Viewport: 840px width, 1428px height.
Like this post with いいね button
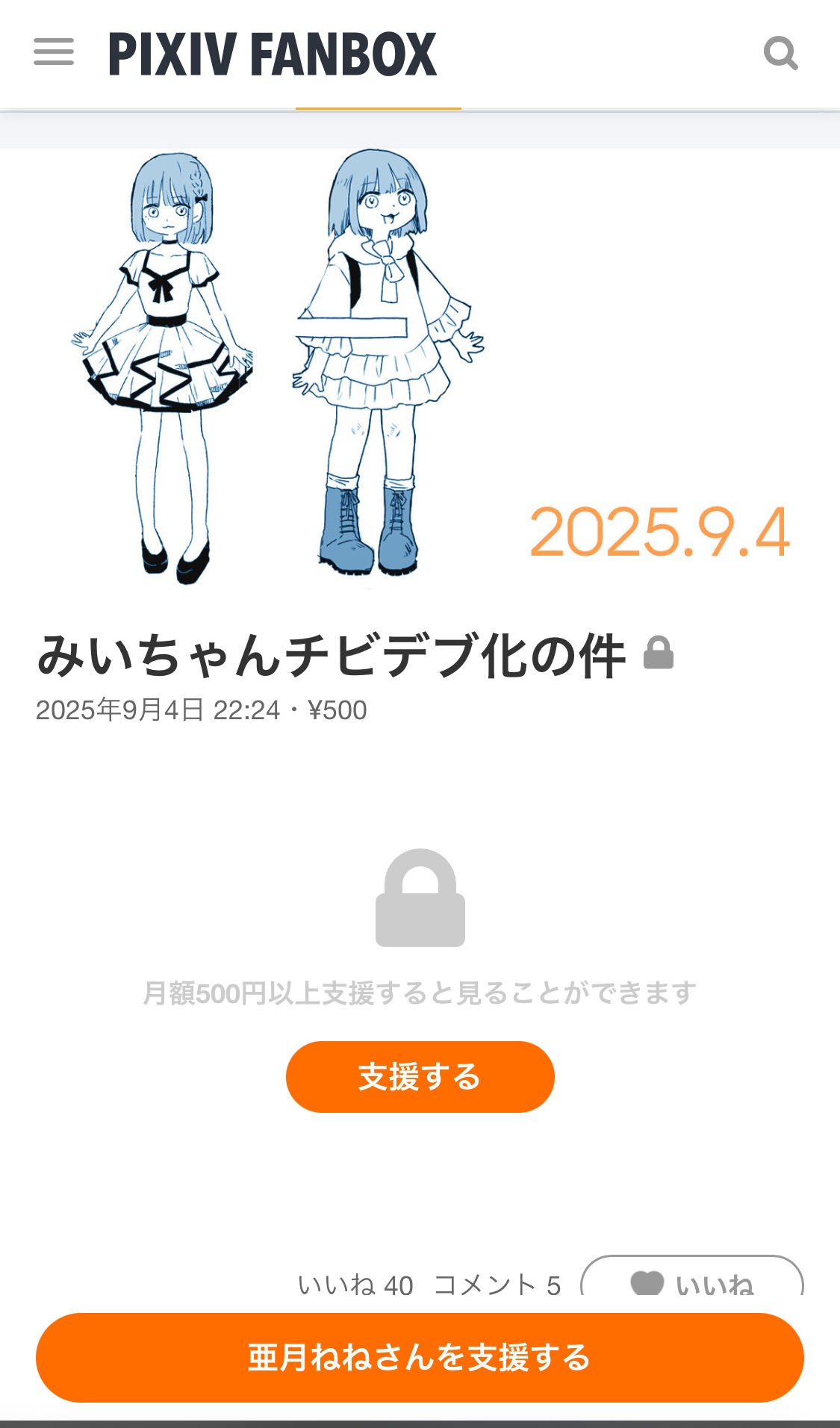pyautogui.click(x=691, y=1280)
